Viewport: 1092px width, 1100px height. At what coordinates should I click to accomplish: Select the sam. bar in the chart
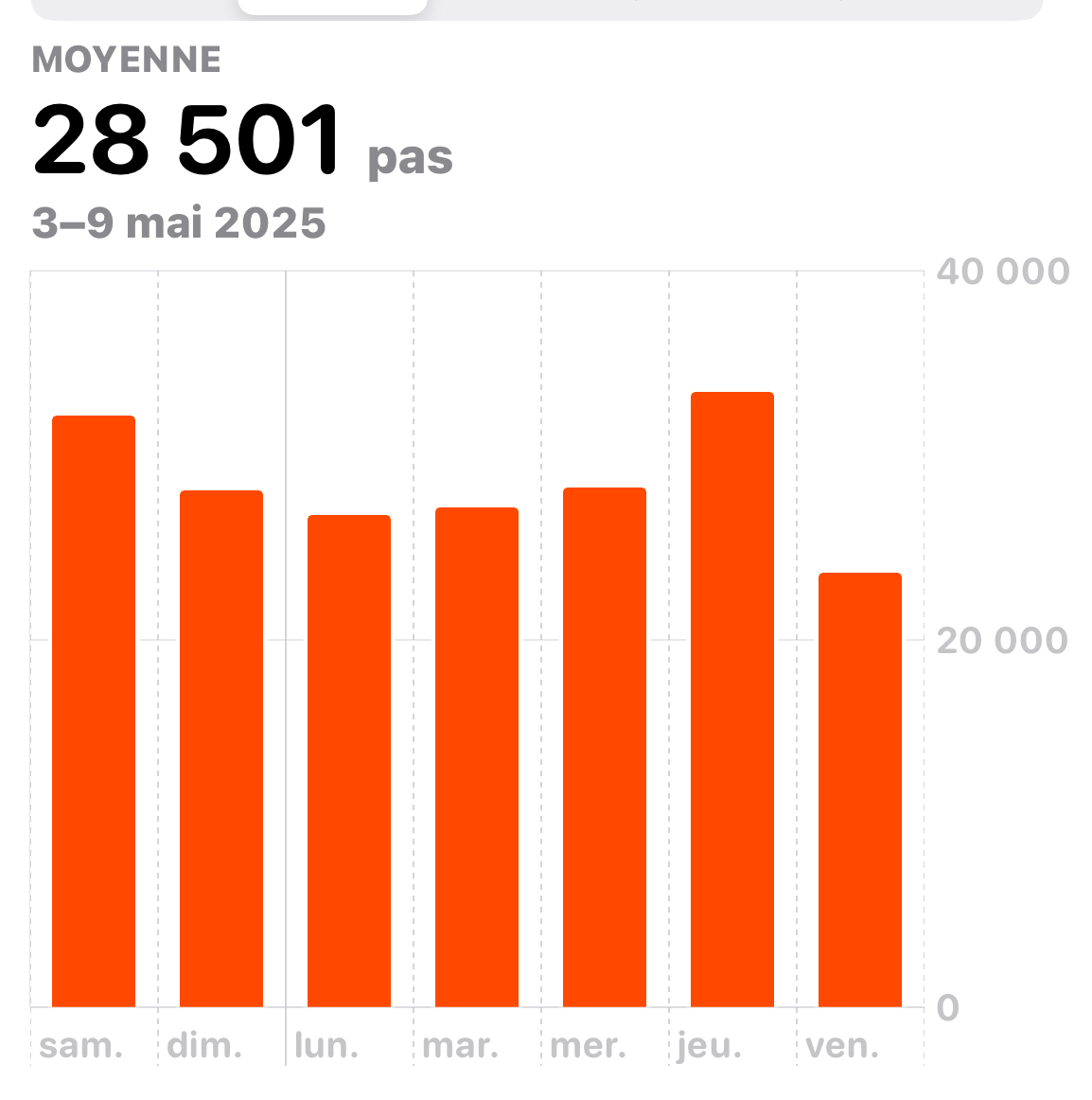tap(94, 710)
